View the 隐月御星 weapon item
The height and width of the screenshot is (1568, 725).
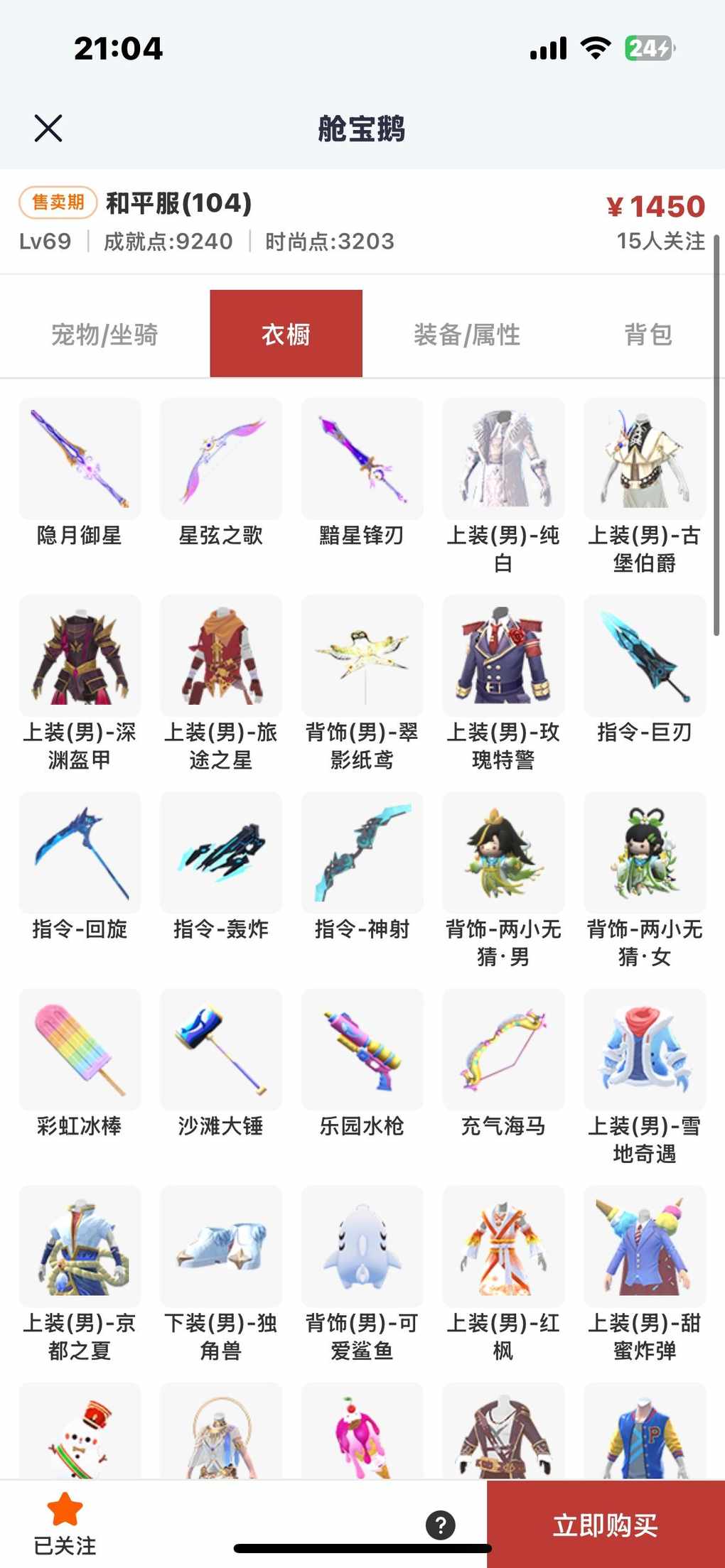pyautogui.click(x=80, y=460)
